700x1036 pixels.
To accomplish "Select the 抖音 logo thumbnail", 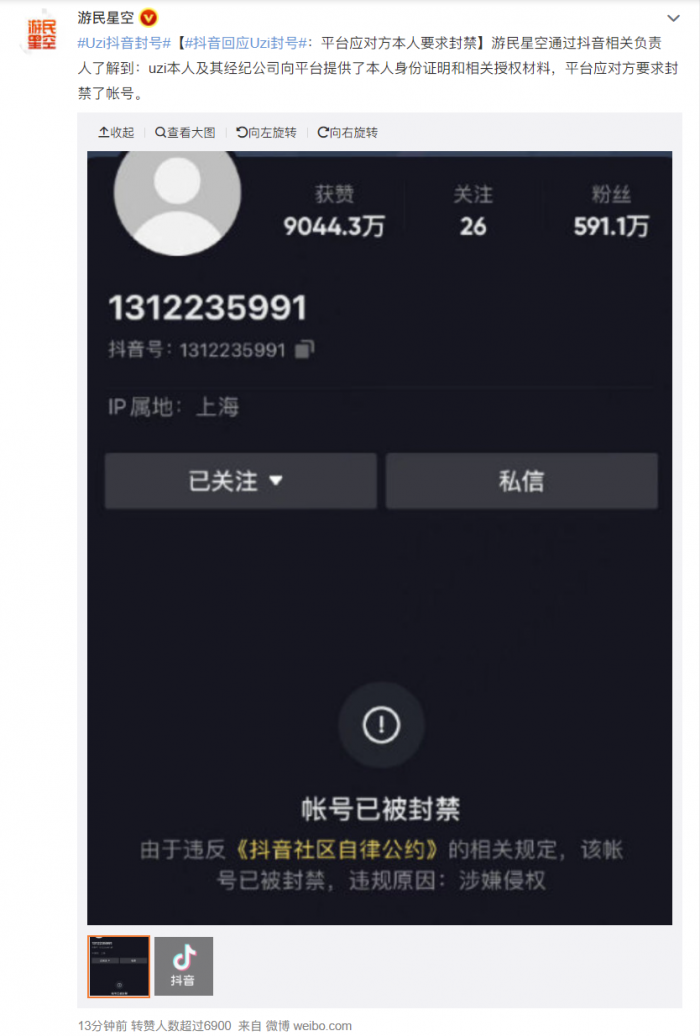I will [183, 966].
